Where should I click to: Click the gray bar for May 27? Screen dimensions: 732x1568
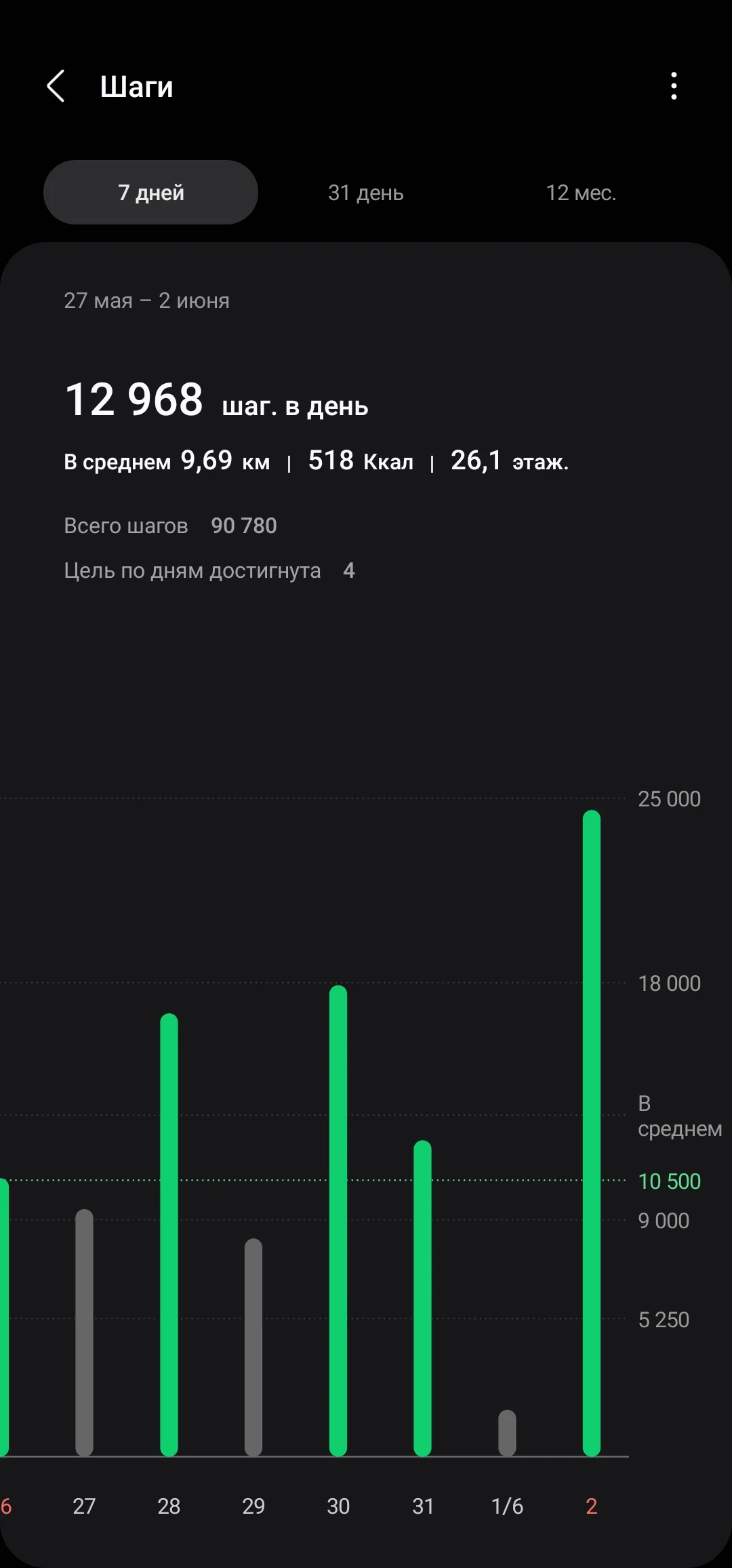(x=84, y=1336)
